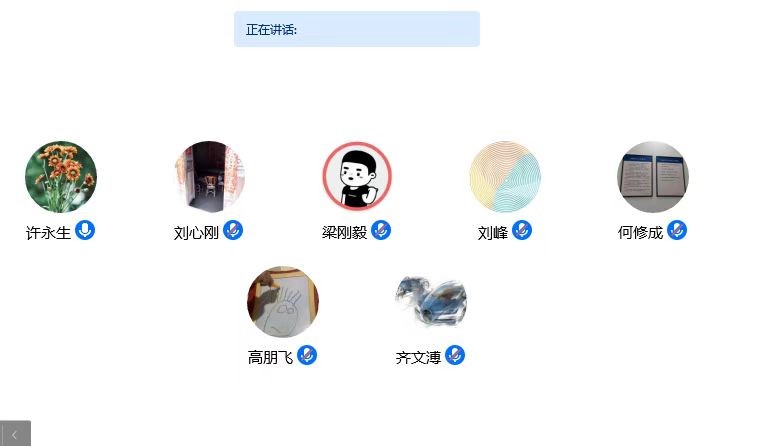Viewport: 766px width, 446px height.
Task: Tap the microphone icon next to 许永生
Action: (85, 231)
